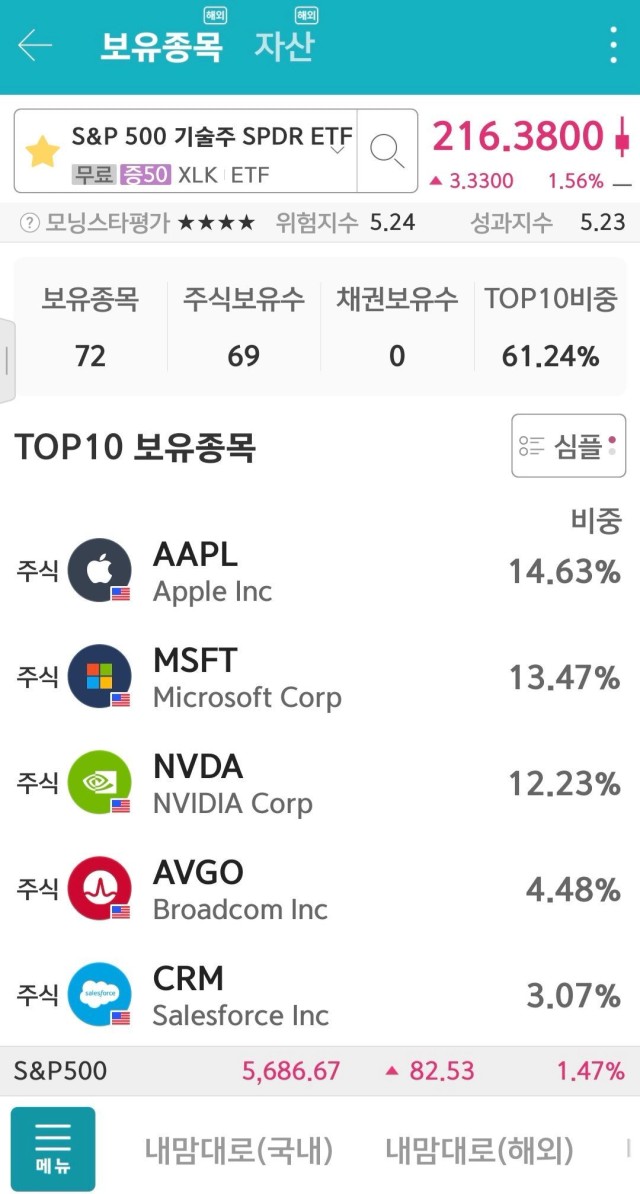
Task: Switch to 내맘대로(해외)
Action: (x=479, y=1151)
